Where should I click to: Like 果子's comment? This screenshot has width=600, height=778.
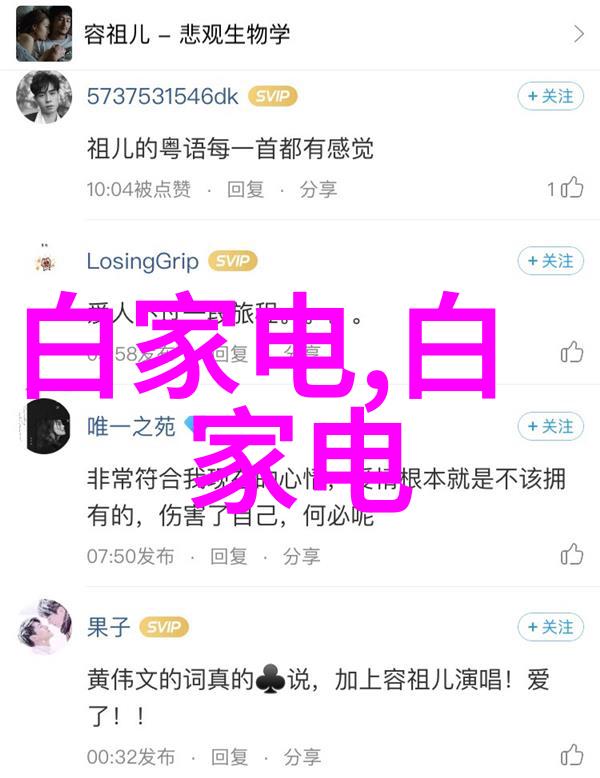pyautogui.click(x=571, y=755)
